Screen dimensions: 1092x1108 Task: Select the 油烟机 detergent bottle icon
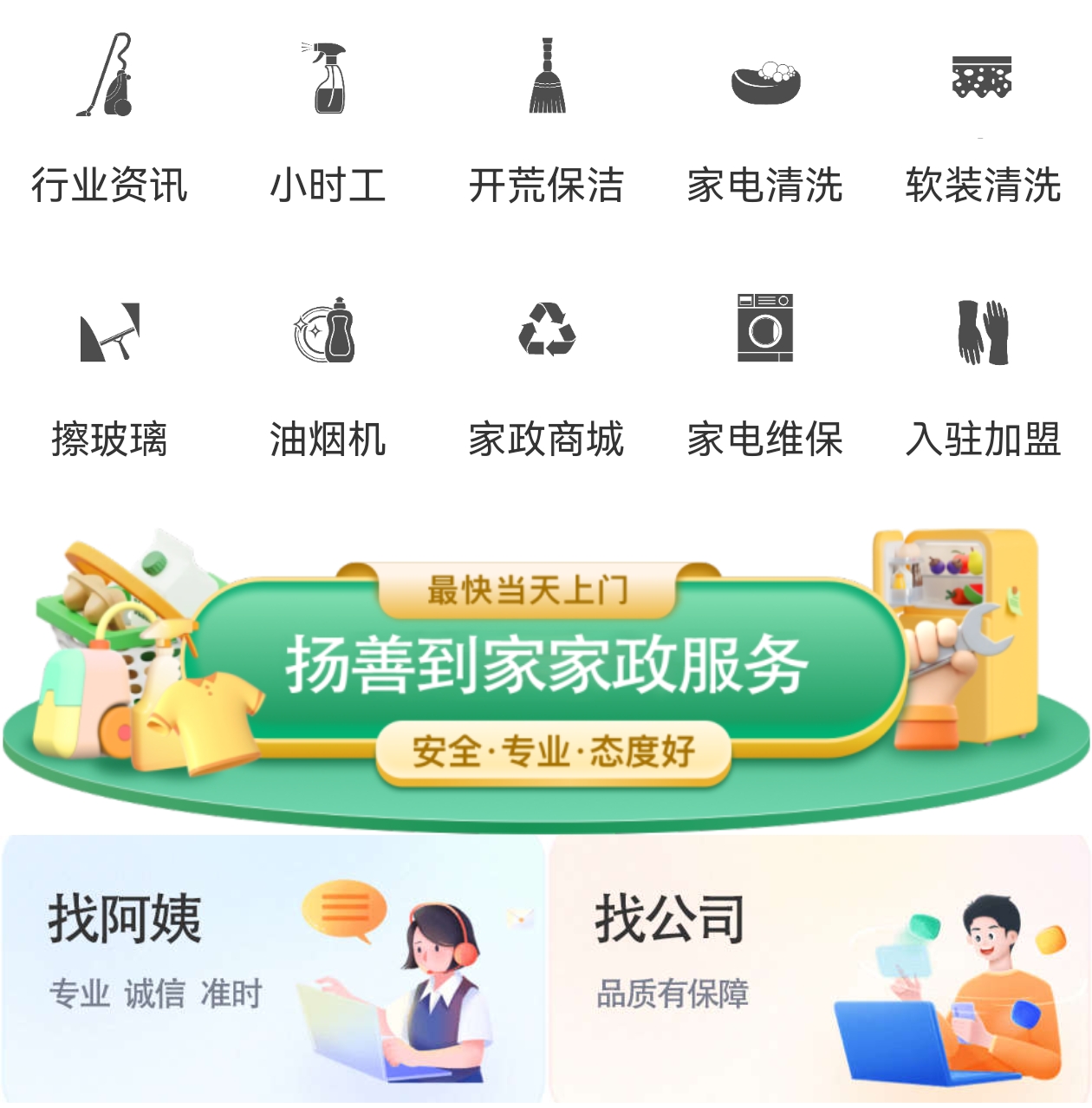tap(325, 334)
